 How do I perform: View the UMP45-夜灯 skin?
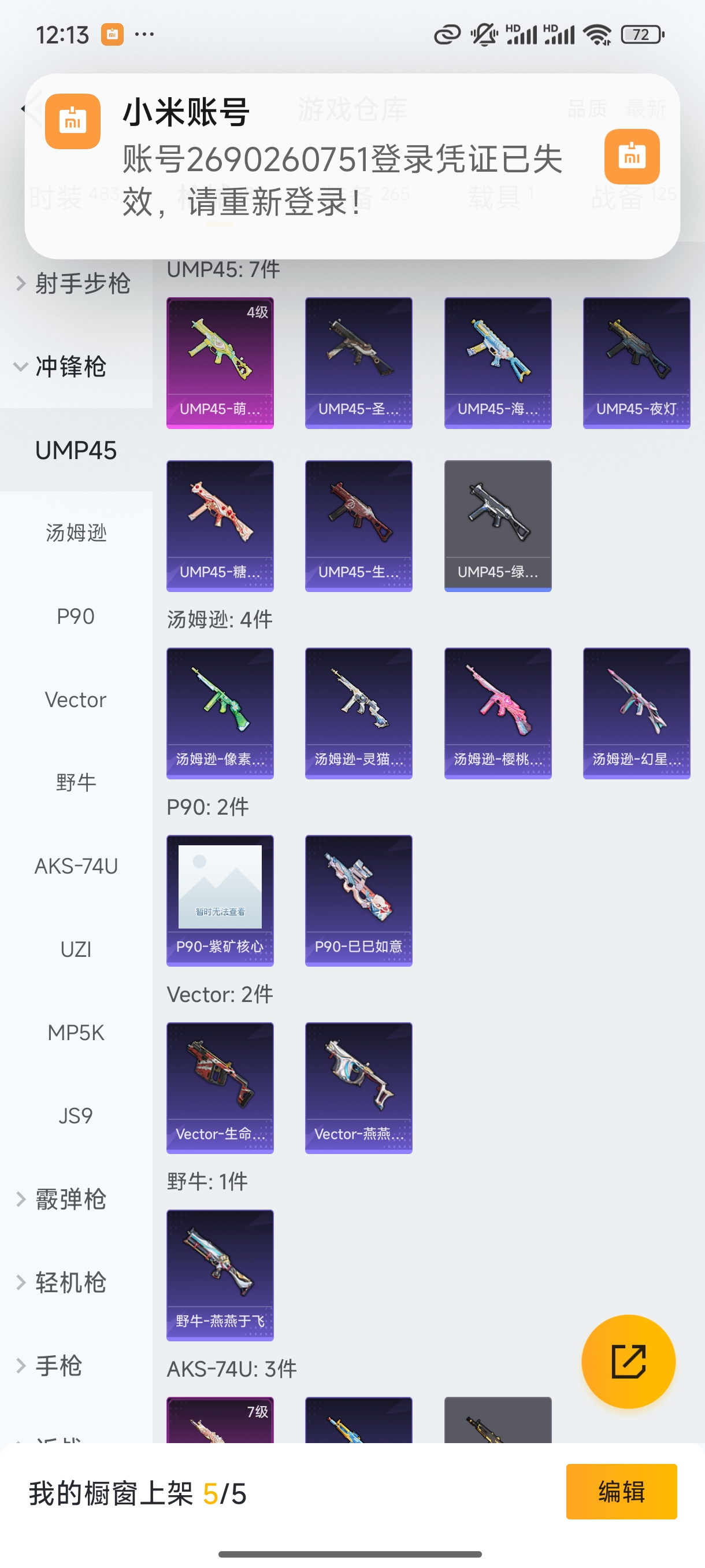pyautogui.click(x=636, y=363)
